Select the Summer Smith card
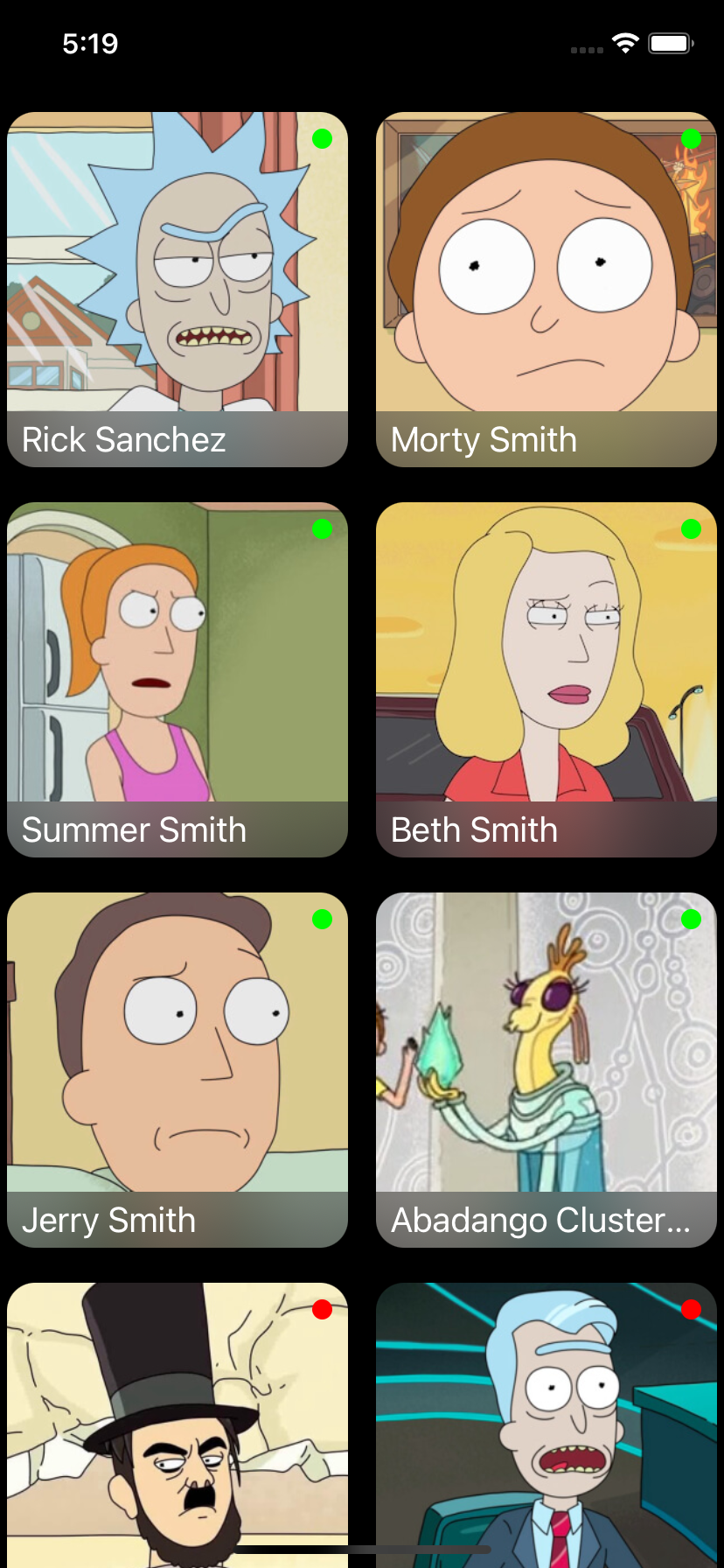The width and height of the screenshot is (724, 1568). (178, 680)
